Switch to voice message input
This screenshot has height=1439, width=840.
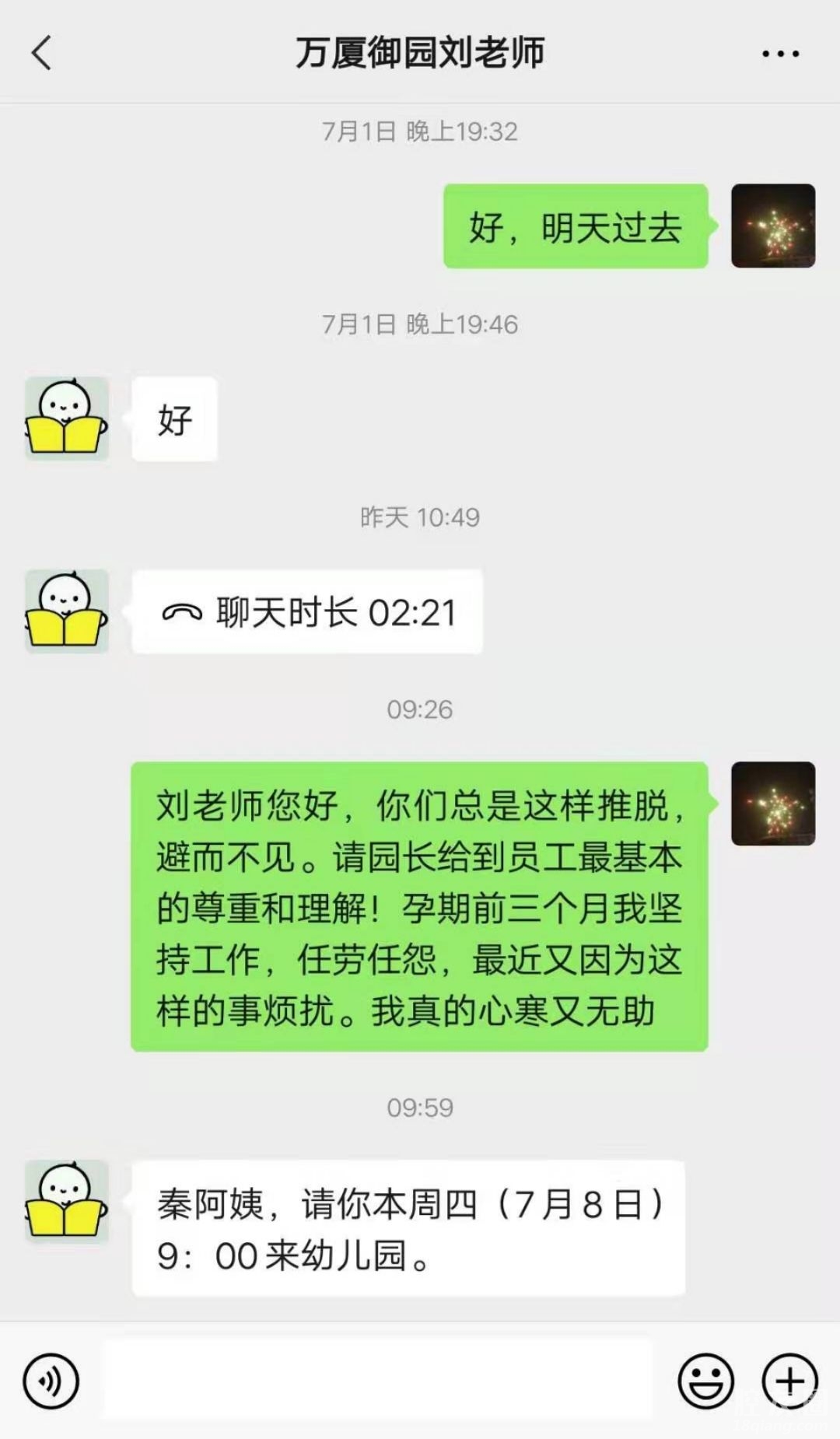(51, 1381)
